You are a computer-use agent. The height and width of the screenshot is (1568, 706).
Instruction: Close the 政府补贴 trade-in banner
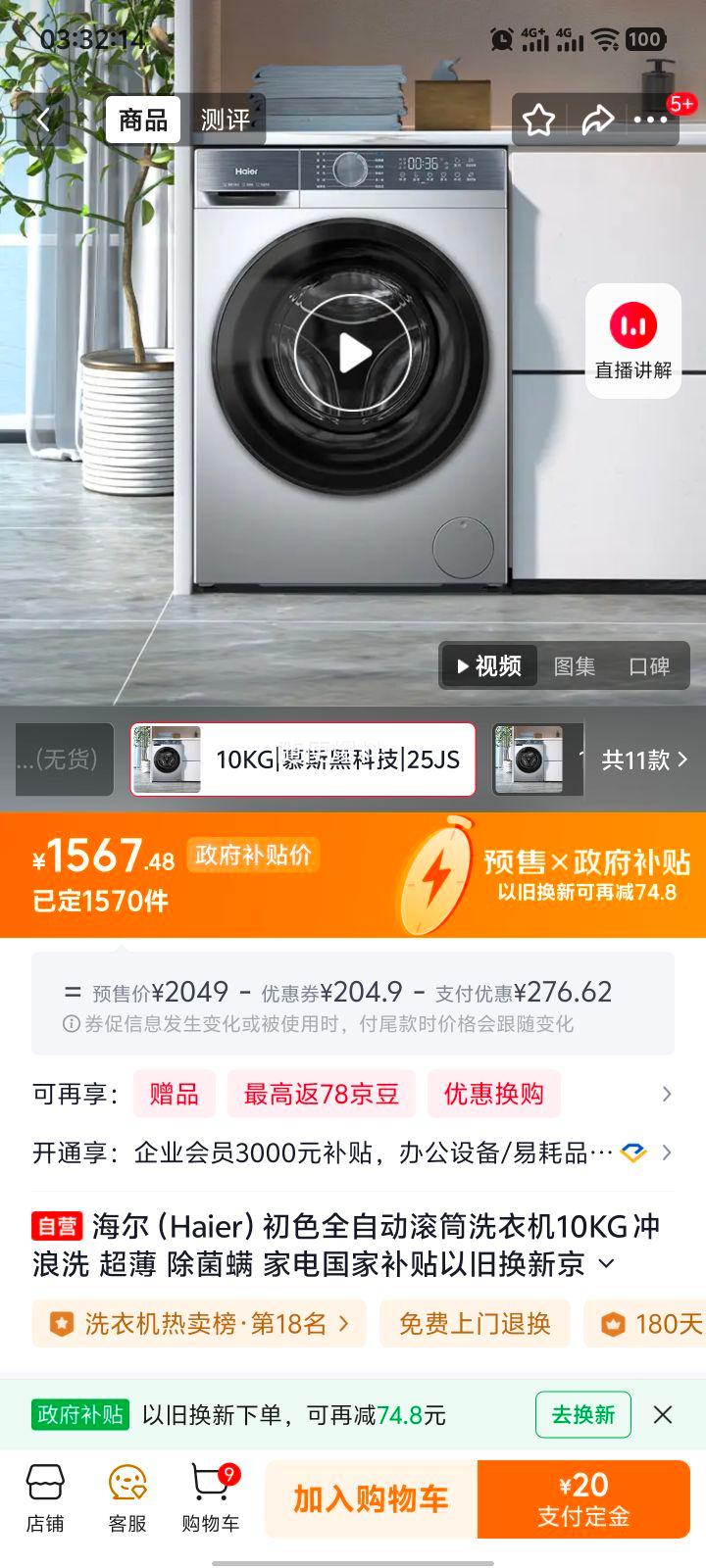(663, 1415)
